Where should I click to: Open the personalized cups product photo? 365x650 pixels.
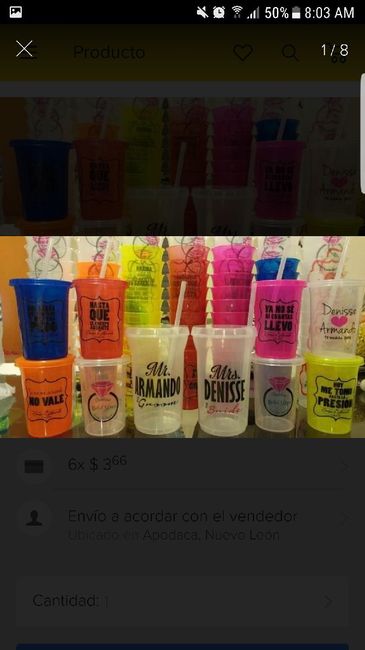pyautogui.click(x=182, y=337)
